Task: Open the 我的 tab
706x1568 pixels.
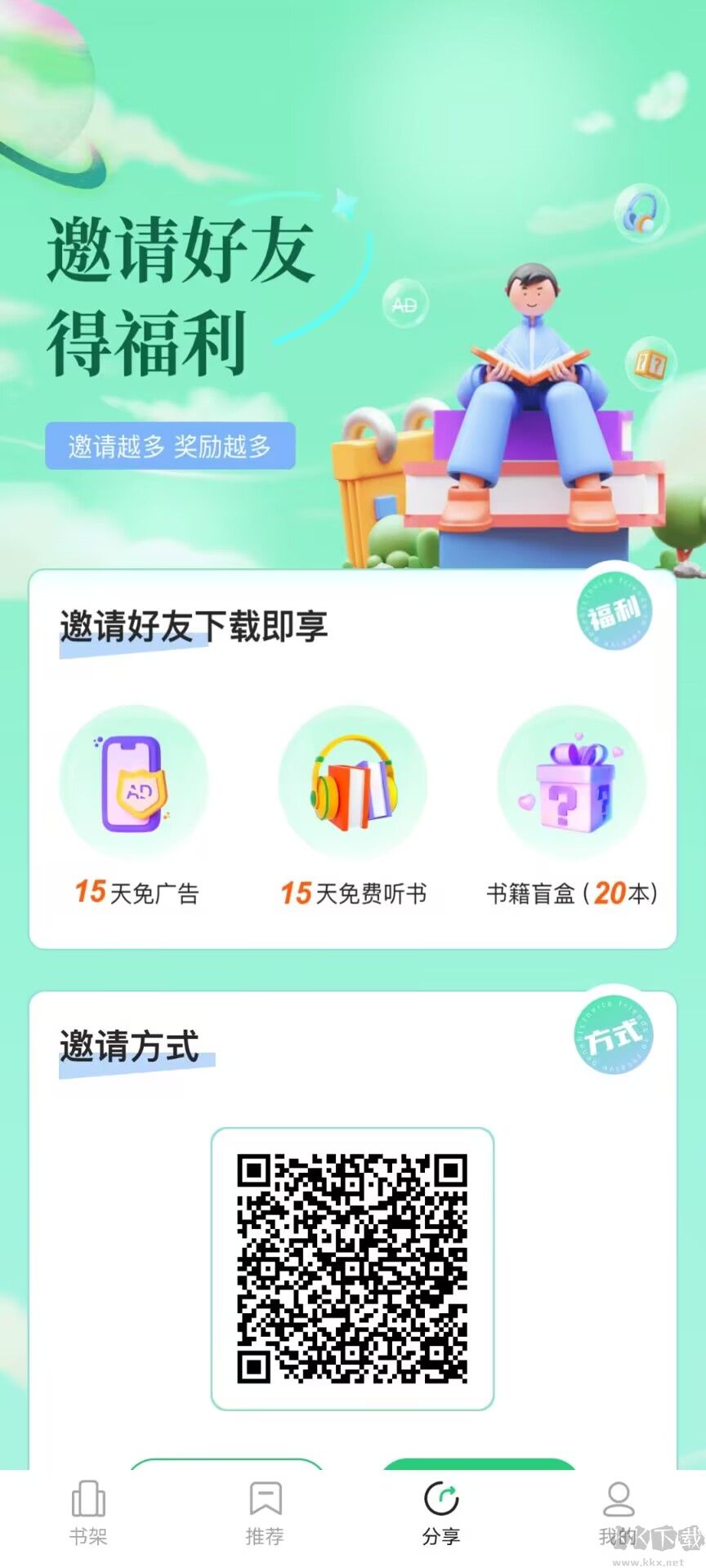Action: (x=618, y=1535)
